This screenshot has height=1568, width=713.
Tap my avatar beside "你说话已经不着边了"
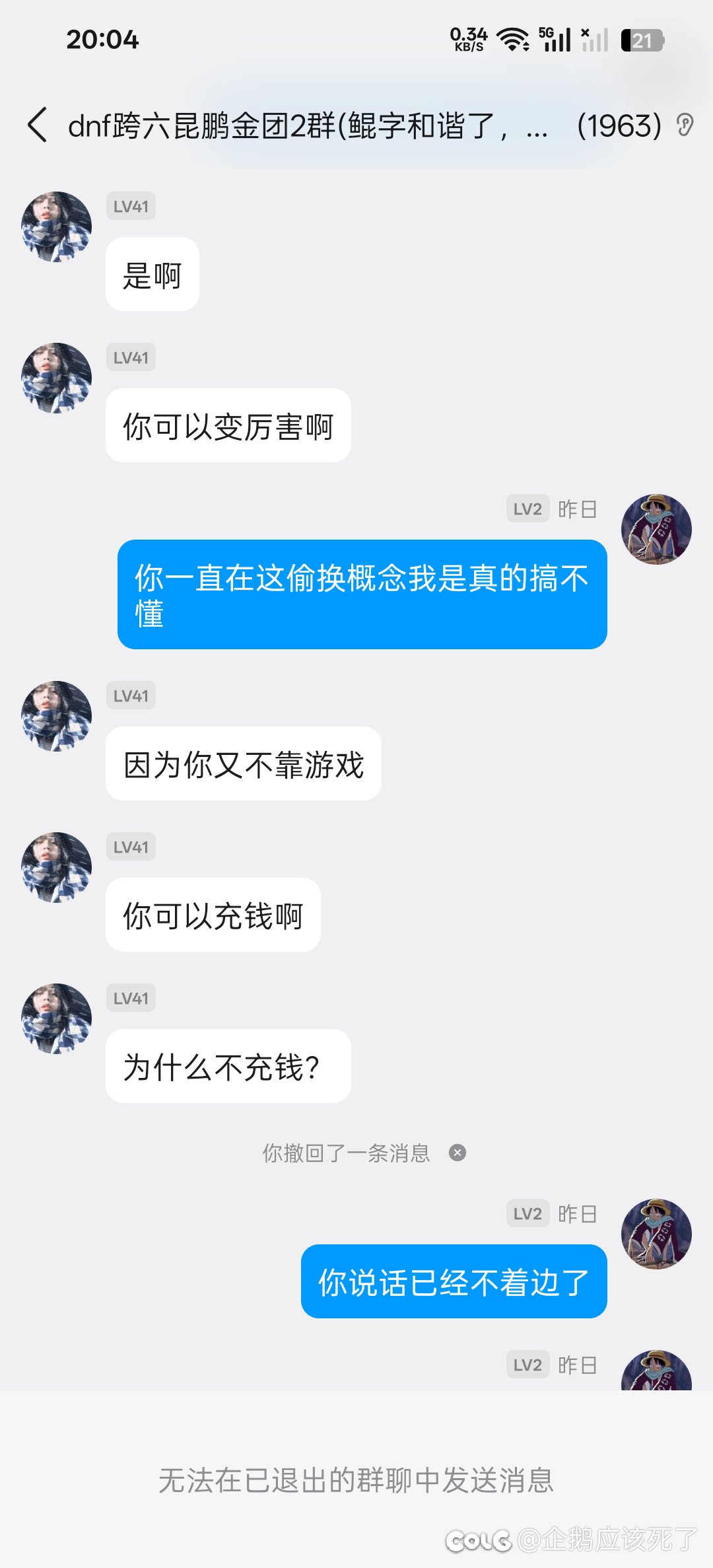coord(656,1234)
